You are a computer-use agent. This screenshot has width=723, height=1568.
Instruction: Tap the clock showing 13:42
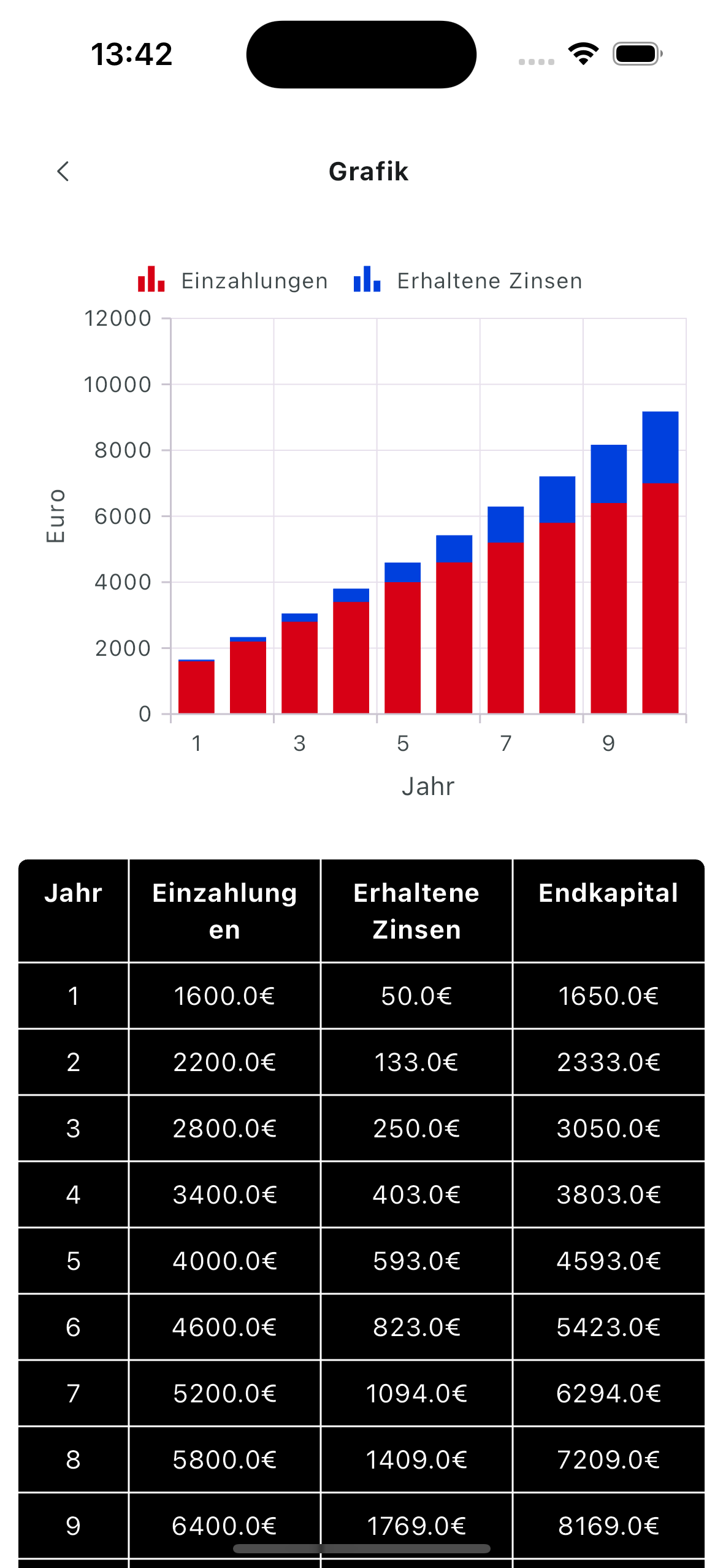coord(131,54)
